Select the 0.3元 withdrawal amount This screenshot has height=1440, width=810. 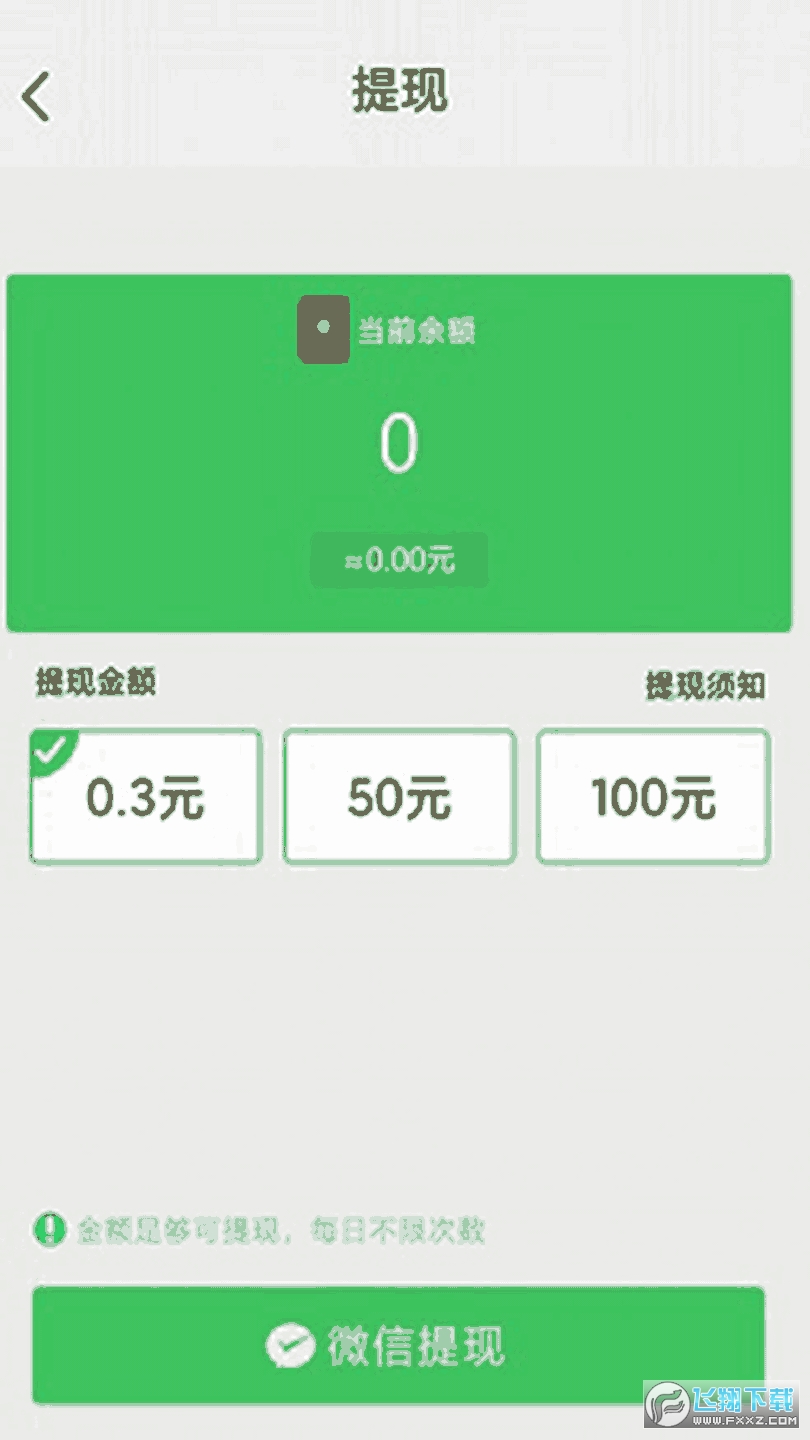tap(146, 797)
